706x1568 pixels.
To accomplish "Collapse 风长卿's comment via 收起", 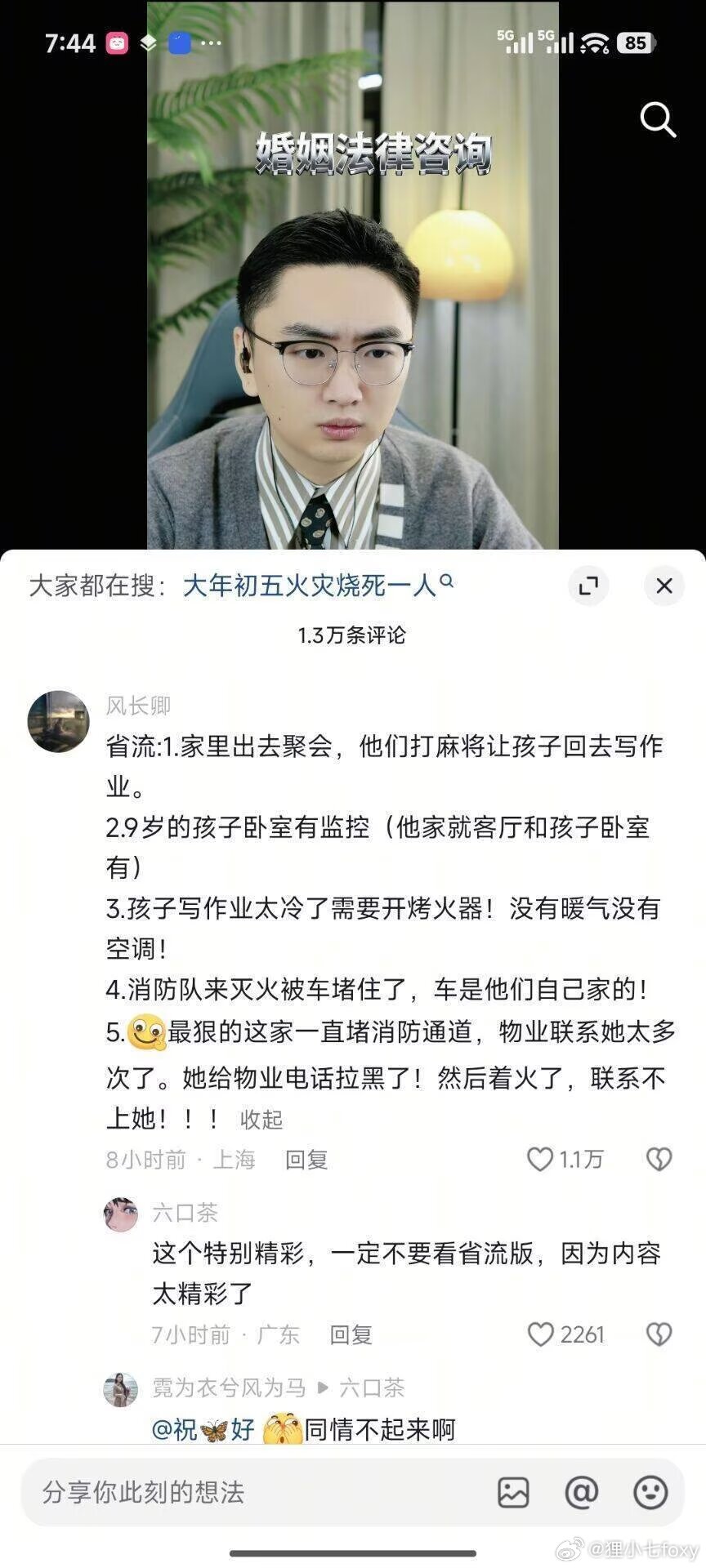I will click(261, 1120).
